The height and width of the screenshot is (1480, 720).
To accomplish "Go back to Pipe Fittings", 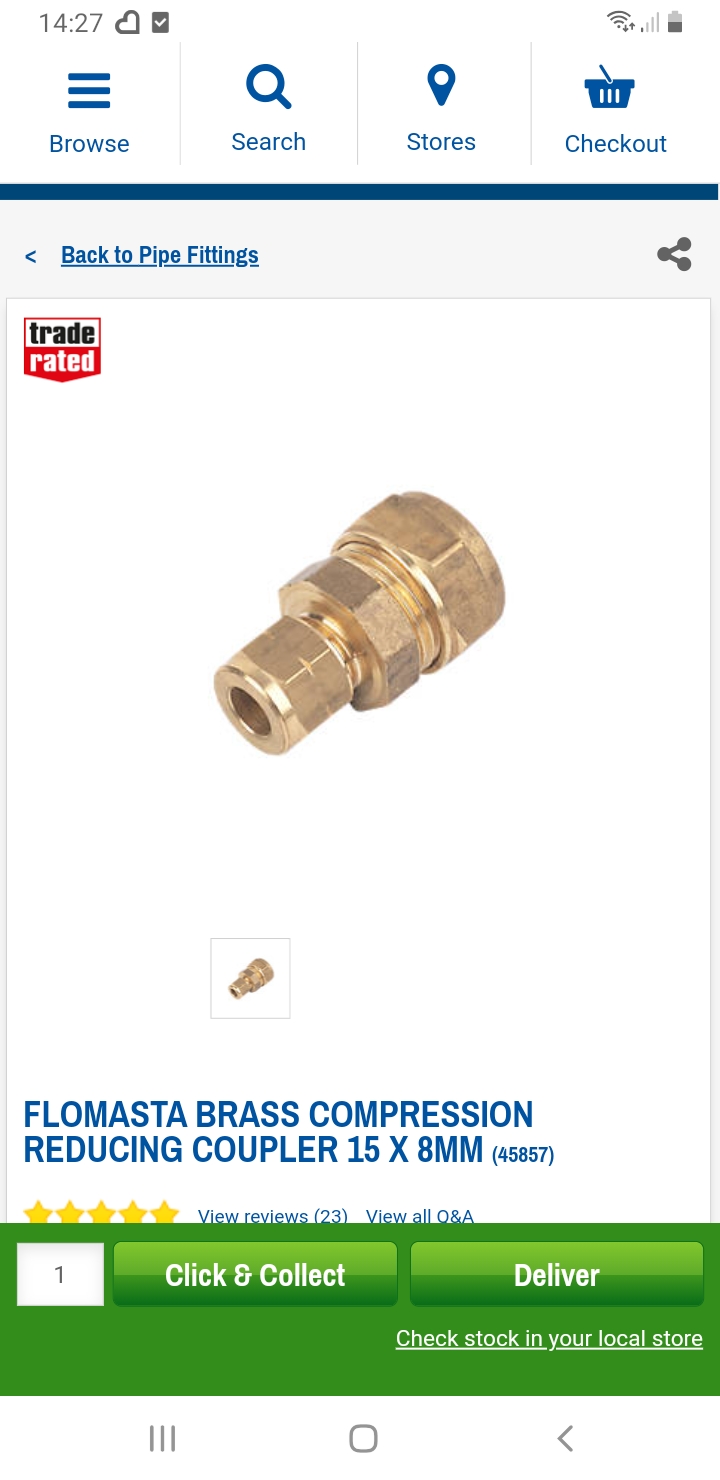I will click(159, 256).
